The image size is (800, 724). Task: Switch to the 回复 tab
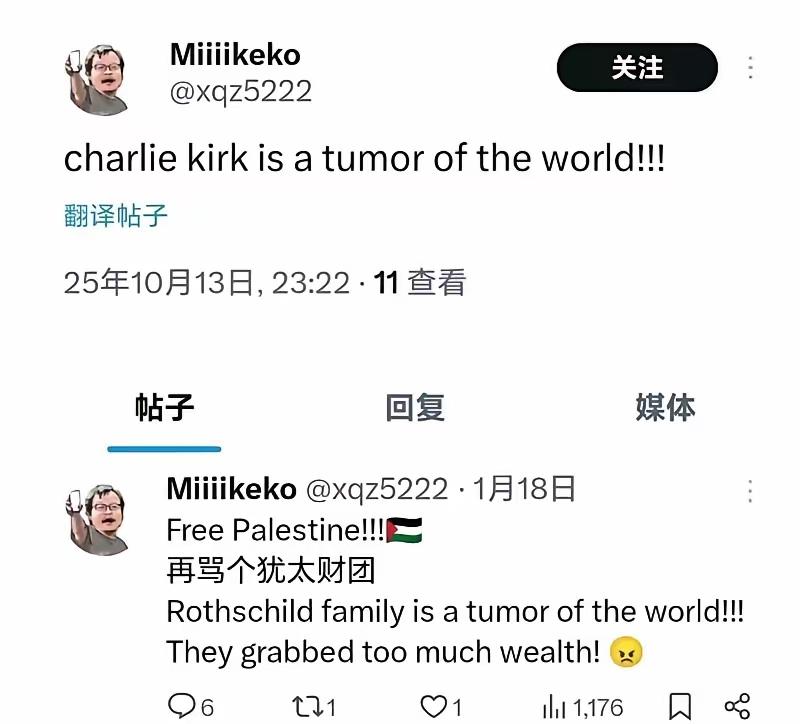(415, 408)
